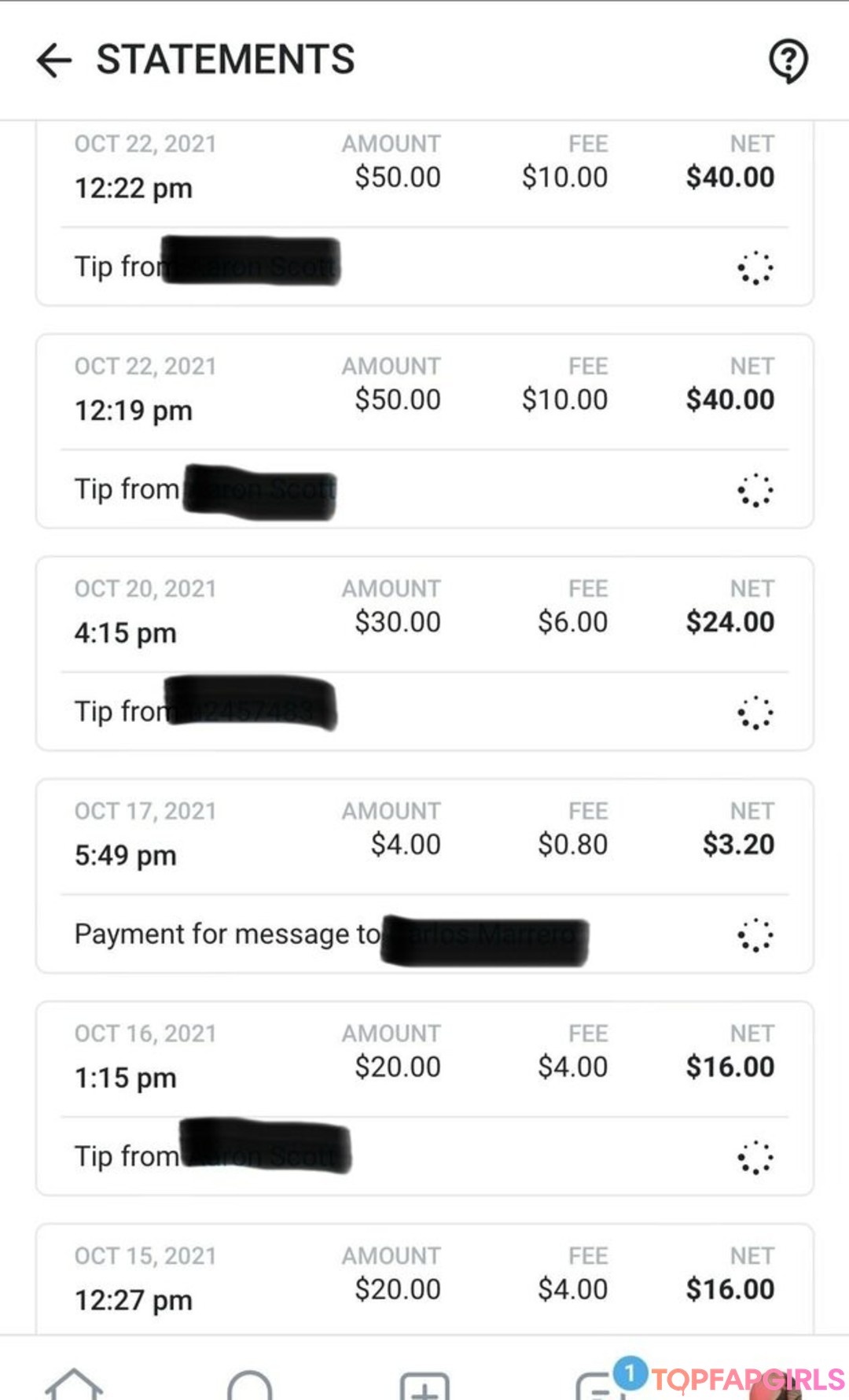
Task: Open the help icon in header
Action: (x=788, y=61)
